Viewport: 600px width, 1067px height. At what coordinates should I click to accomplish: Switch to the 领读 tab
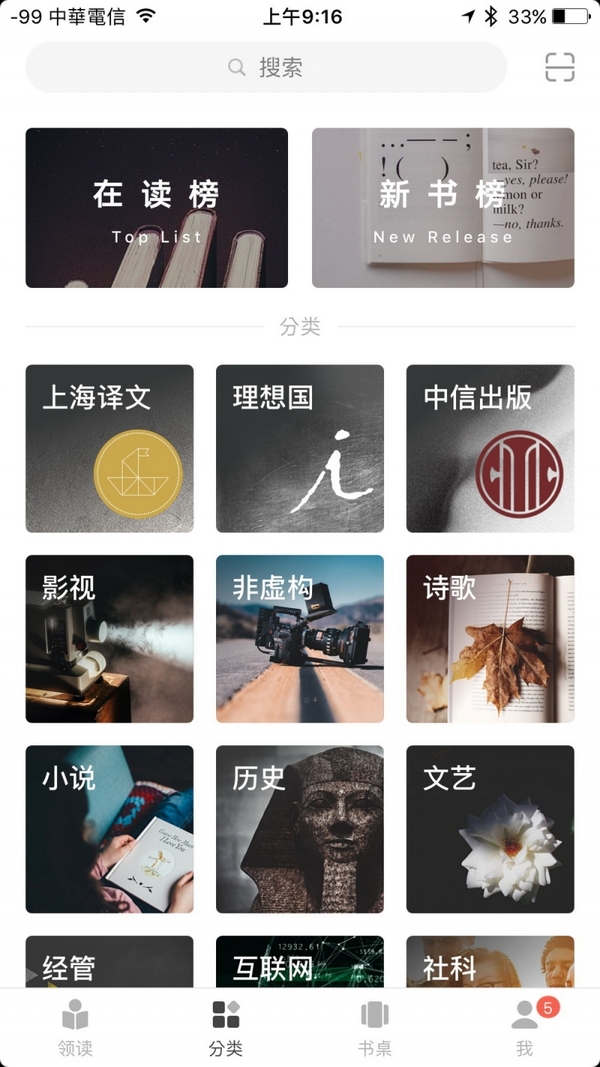75,1028
